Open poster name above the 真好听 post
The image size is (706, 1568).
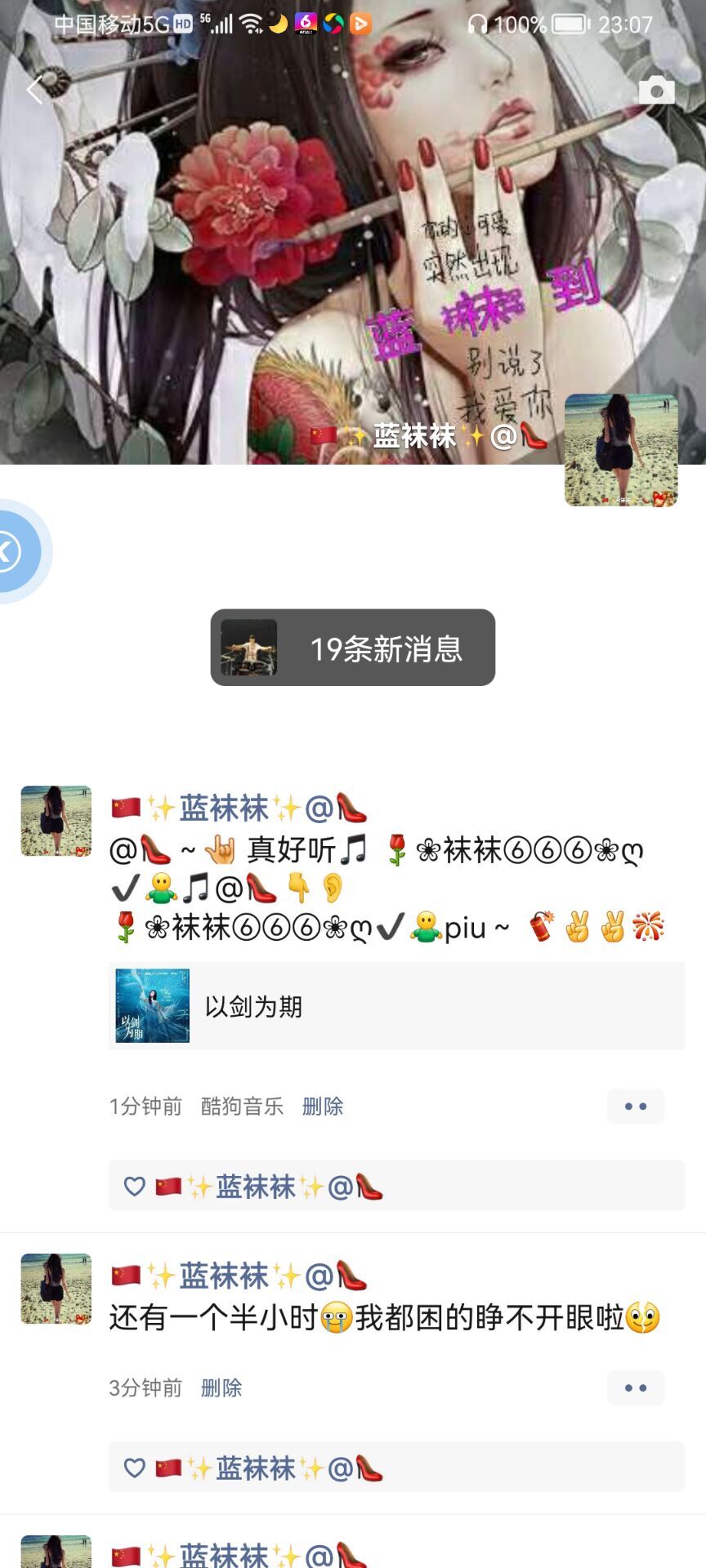239,808
